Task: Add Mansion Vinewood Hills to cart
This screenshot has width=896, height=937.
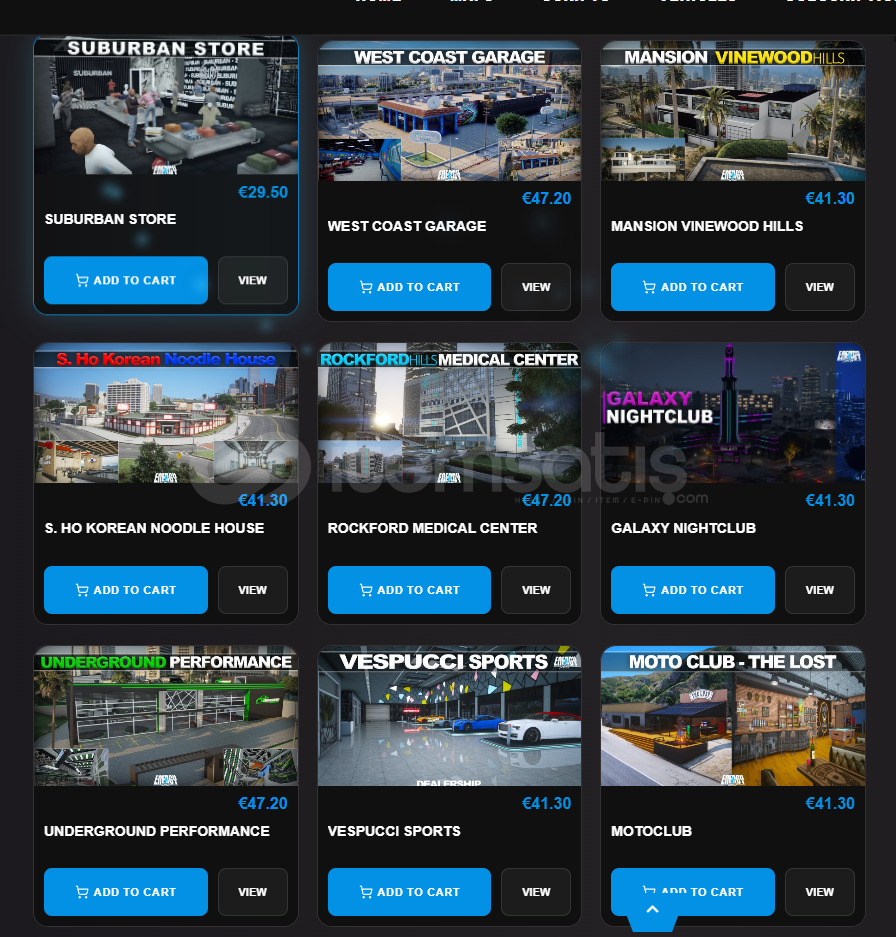Action: pyautogui.click(x=692, y=287)
